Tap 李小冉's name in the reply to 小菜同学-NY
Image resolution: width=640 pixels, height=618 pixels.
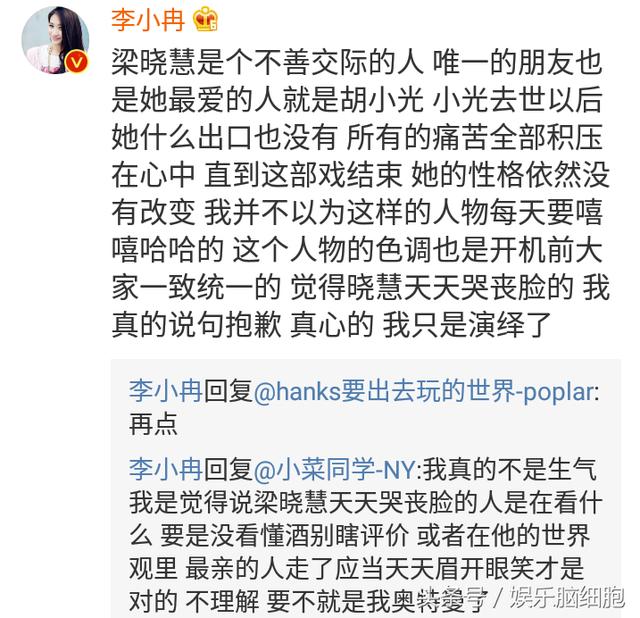click(165, 467)
